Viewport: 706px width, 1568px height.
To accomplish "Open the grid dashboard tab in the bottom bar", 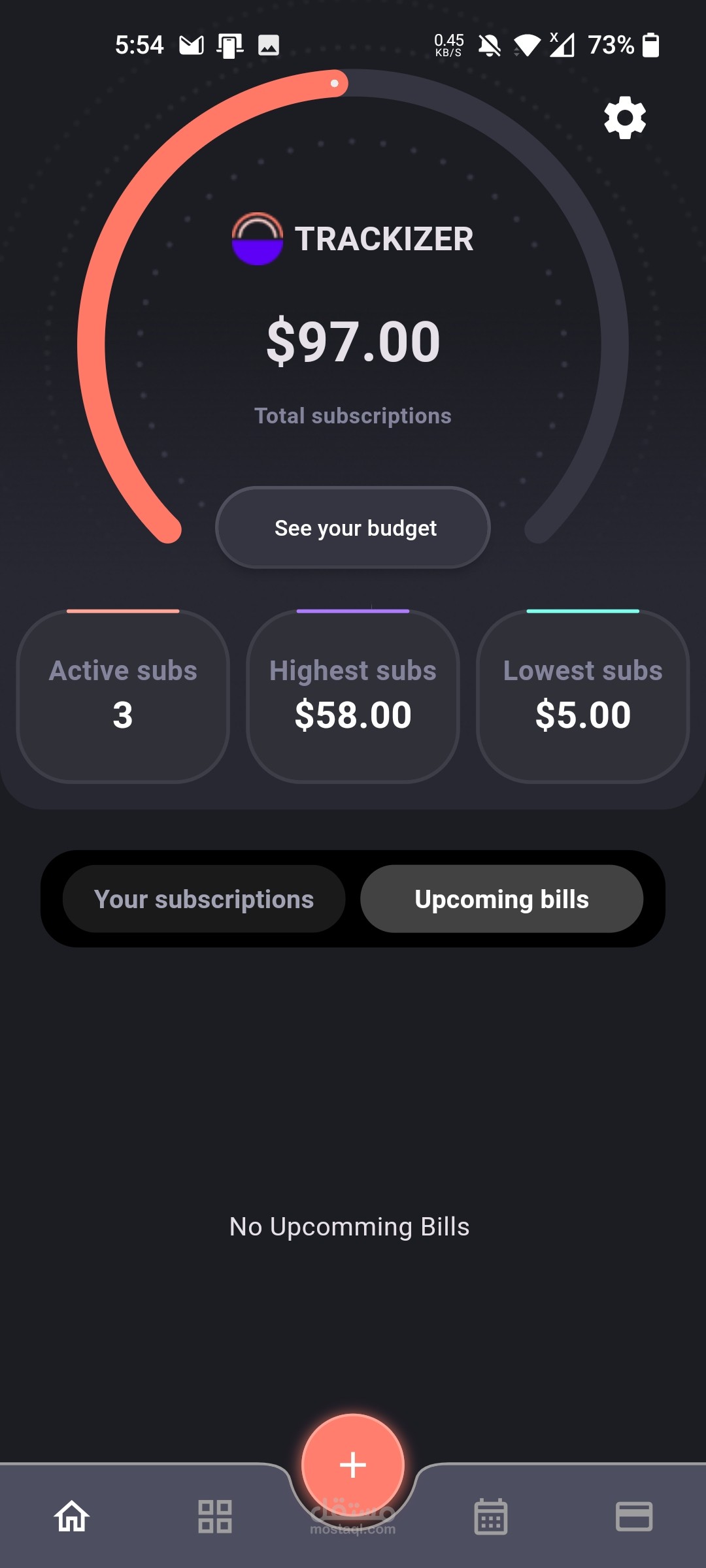I will (215, 1516).
